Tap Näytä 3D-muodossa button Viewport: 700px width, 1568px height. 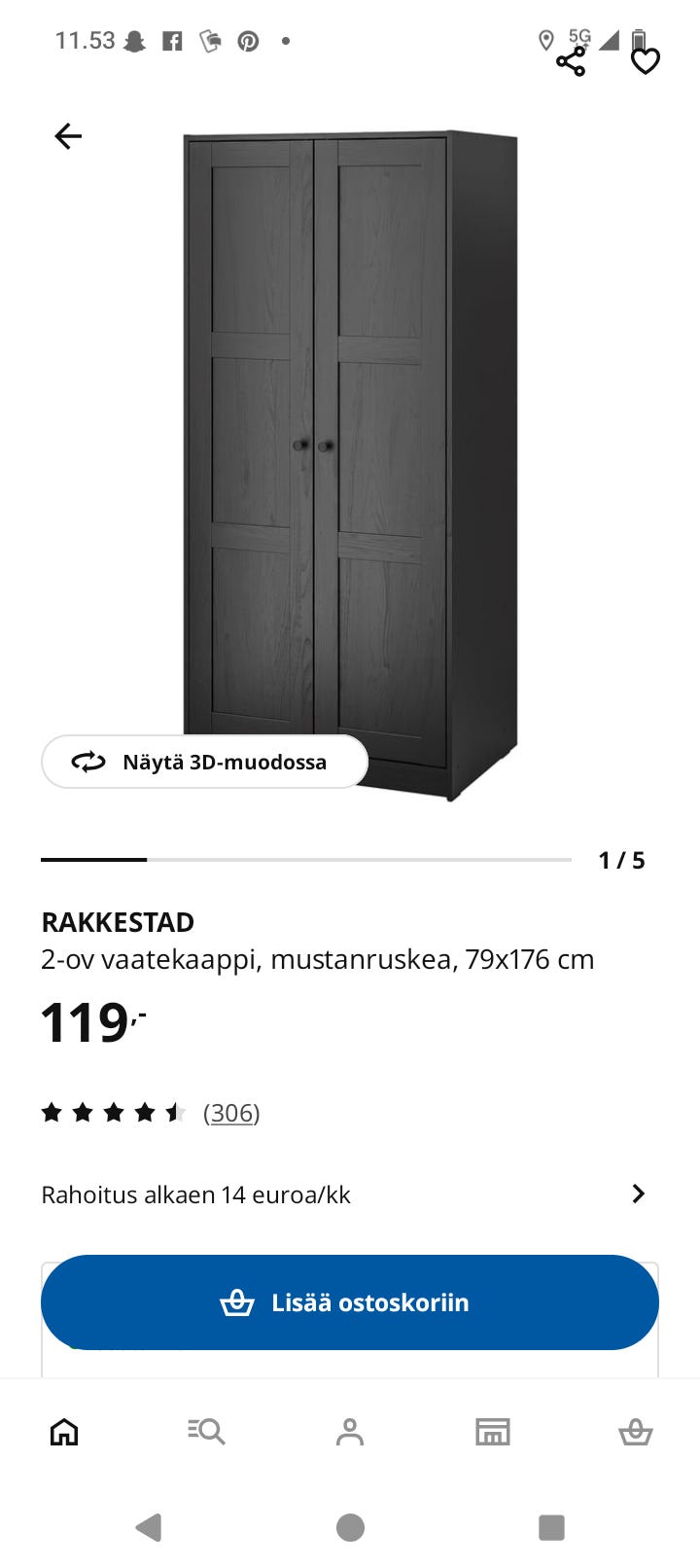tap(204, 762)
